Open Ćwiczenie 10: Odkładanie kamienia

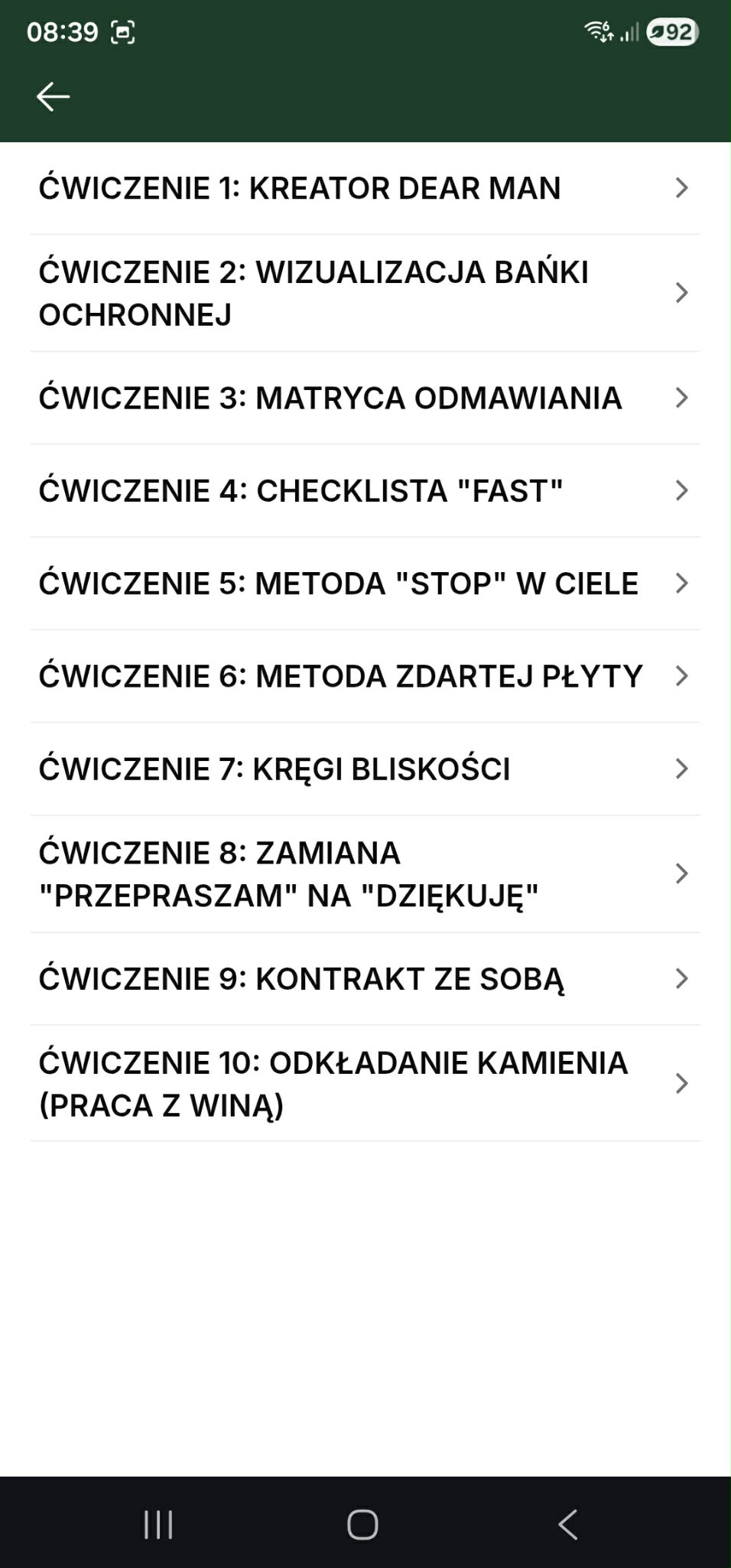click(x=365, y=1084)
